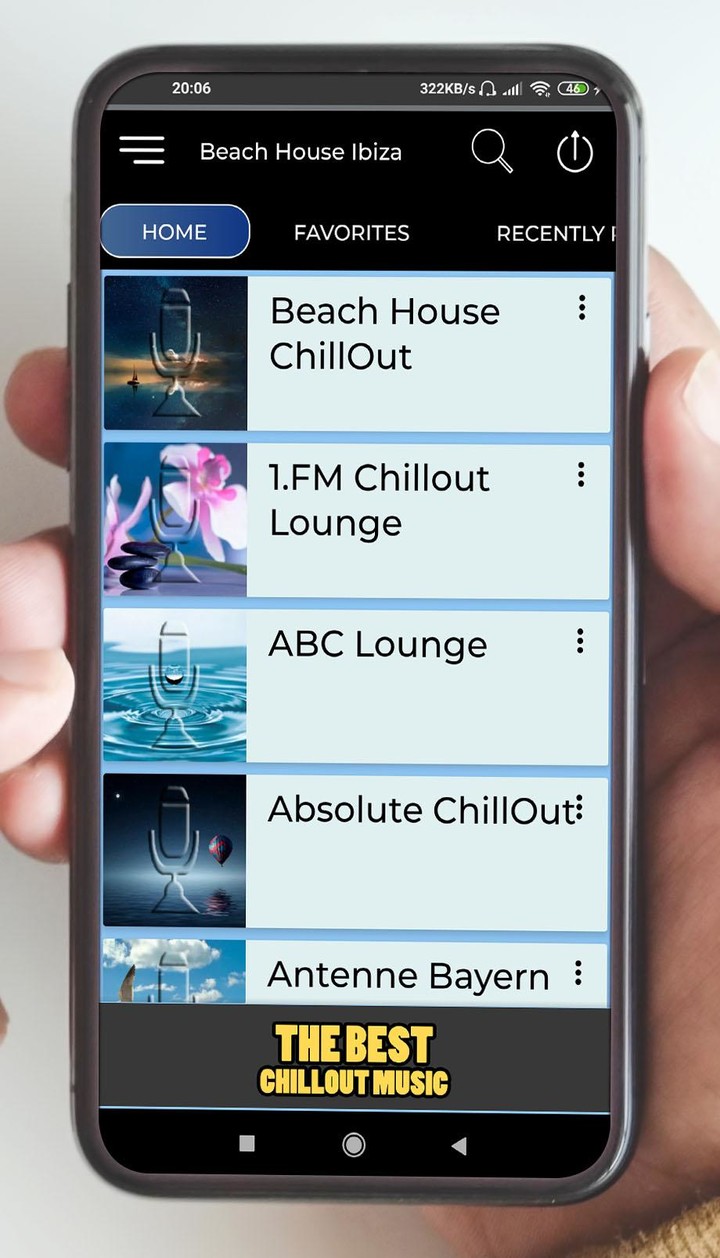Open the options menu for 1.FM Chillout Lounge
Viewport: 720px width, 1258px height.
[581, 476]
